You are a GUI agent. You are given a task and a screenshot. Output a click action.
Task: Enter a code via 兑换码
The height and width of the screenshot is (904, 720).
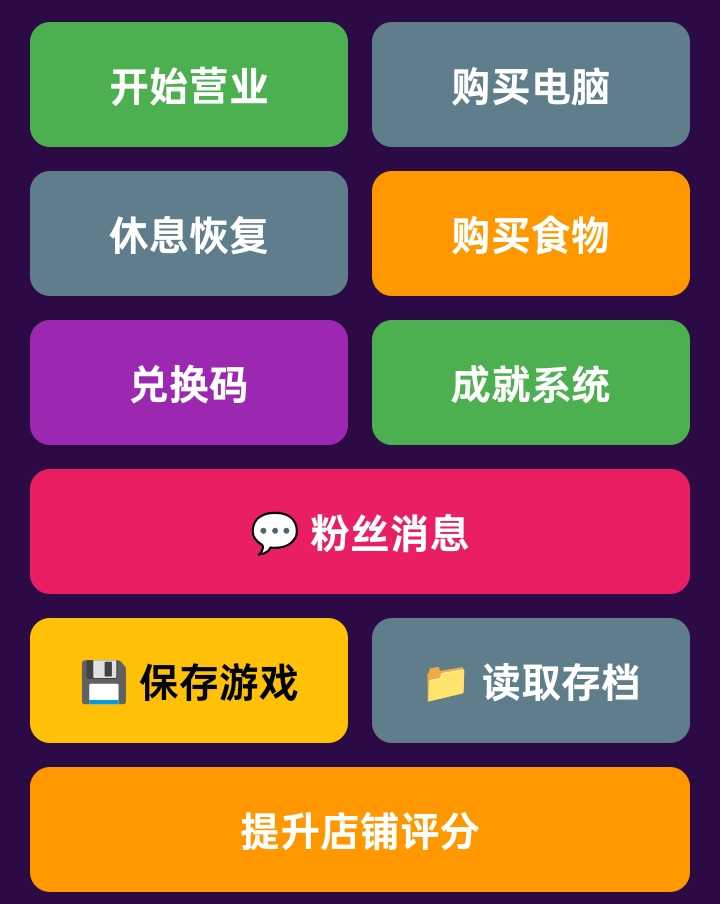click(189, 383)
